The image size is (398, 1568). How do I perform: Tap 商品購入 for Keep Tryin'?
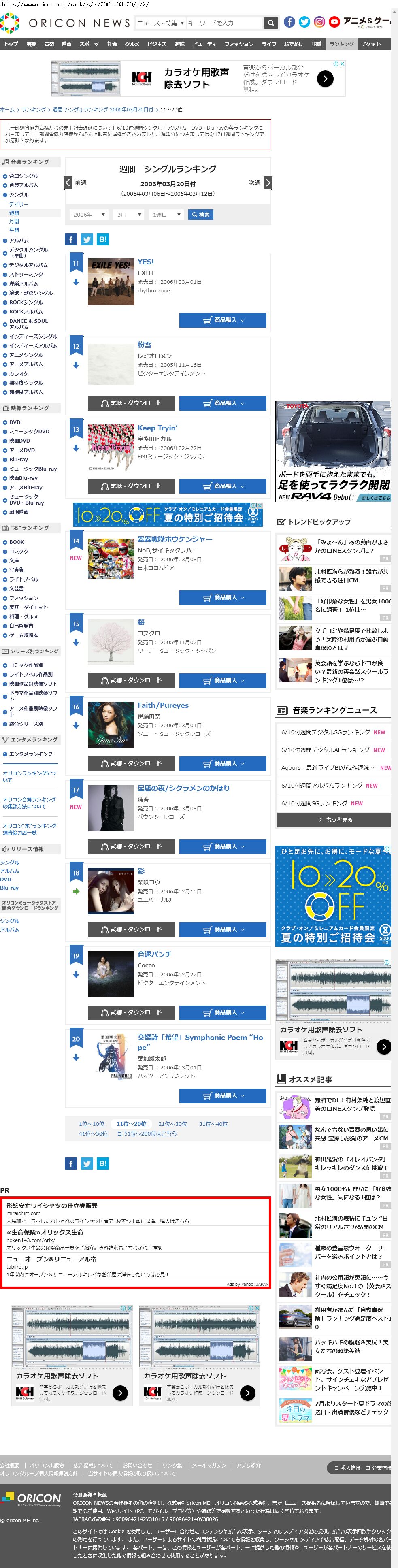tap(223, 486)
